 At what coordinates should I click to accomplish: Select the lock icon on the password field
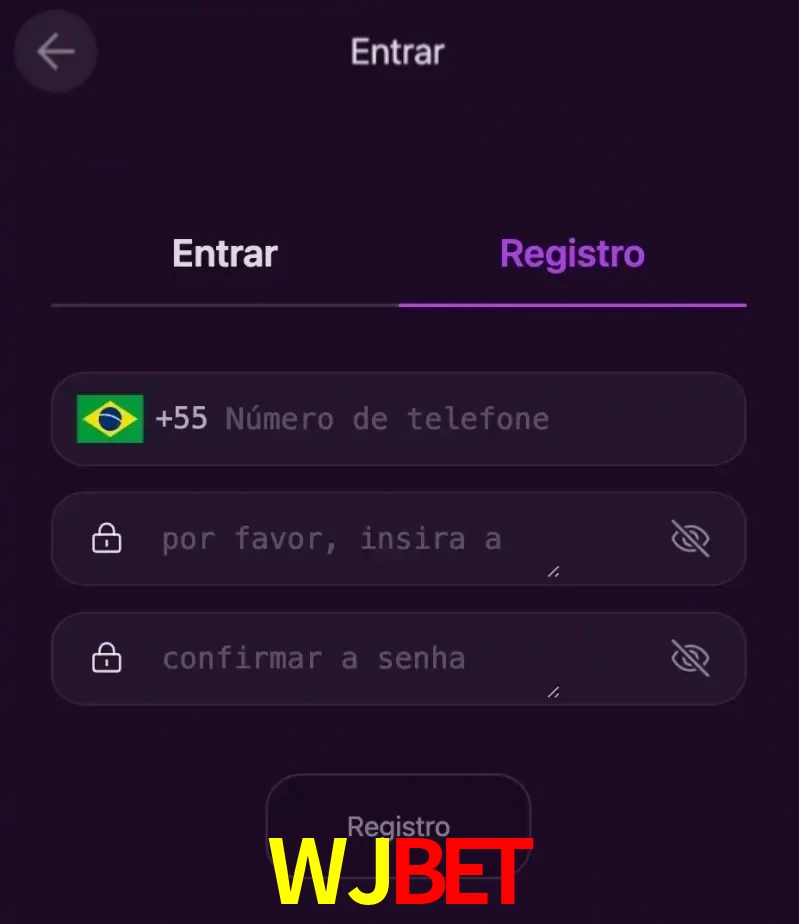click(106, 538)
